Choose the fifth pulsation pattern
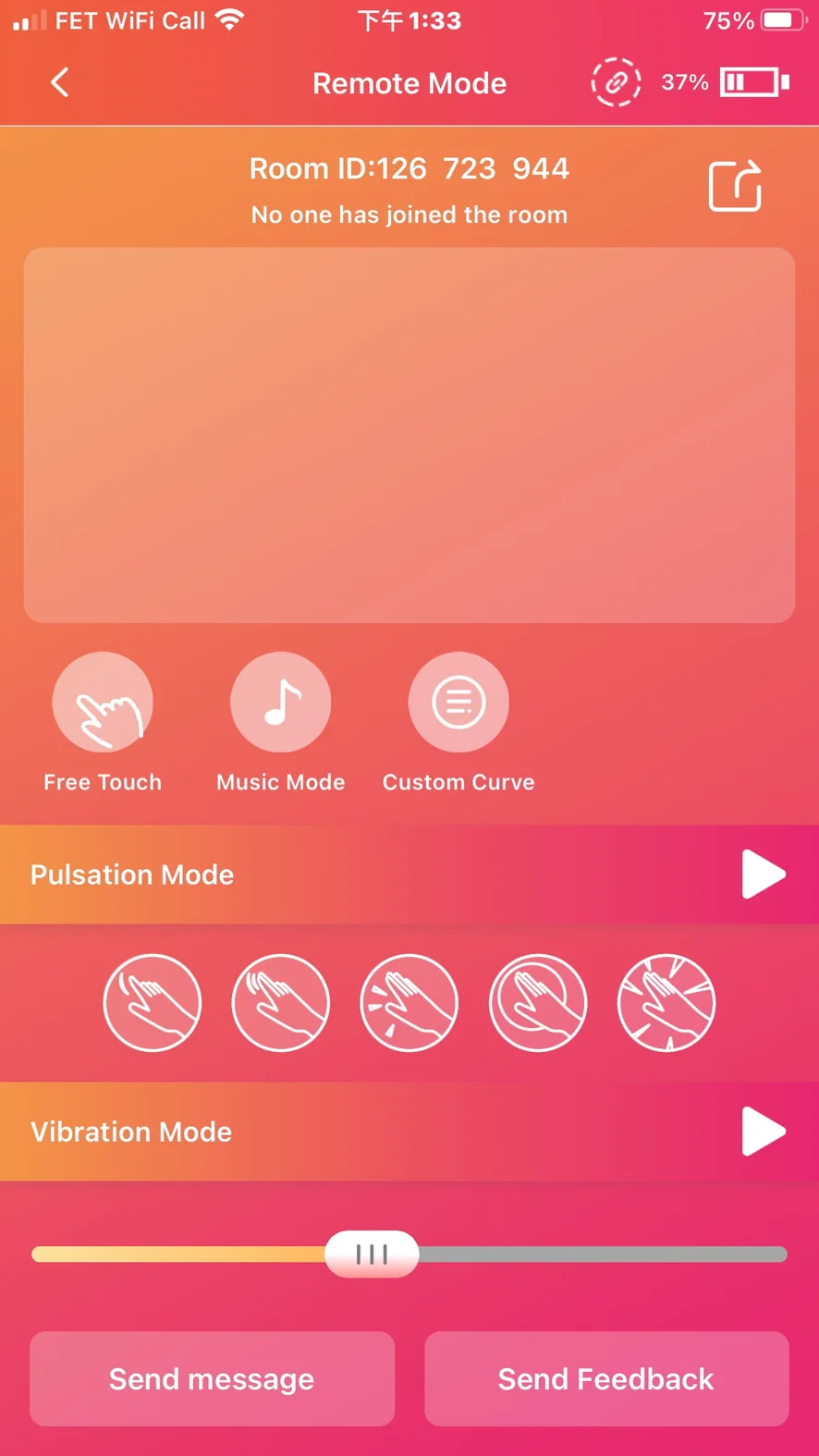Screen dimensions: 819x1456 tap(666, 1003)
